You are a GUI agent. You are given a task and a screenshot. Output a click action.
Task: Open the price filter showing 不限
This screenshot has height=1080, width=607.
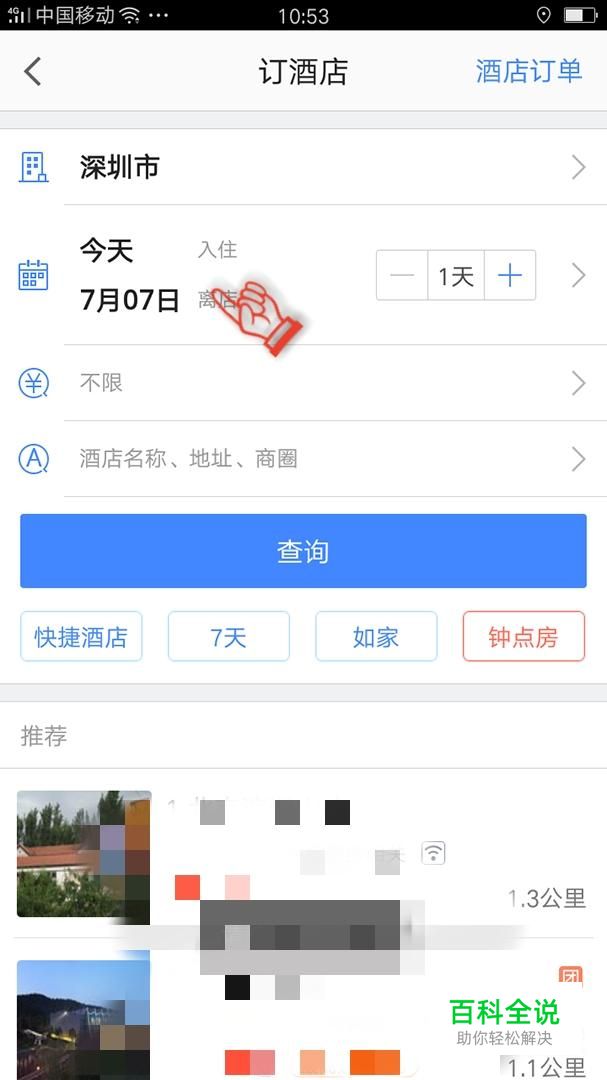(300, 383)
